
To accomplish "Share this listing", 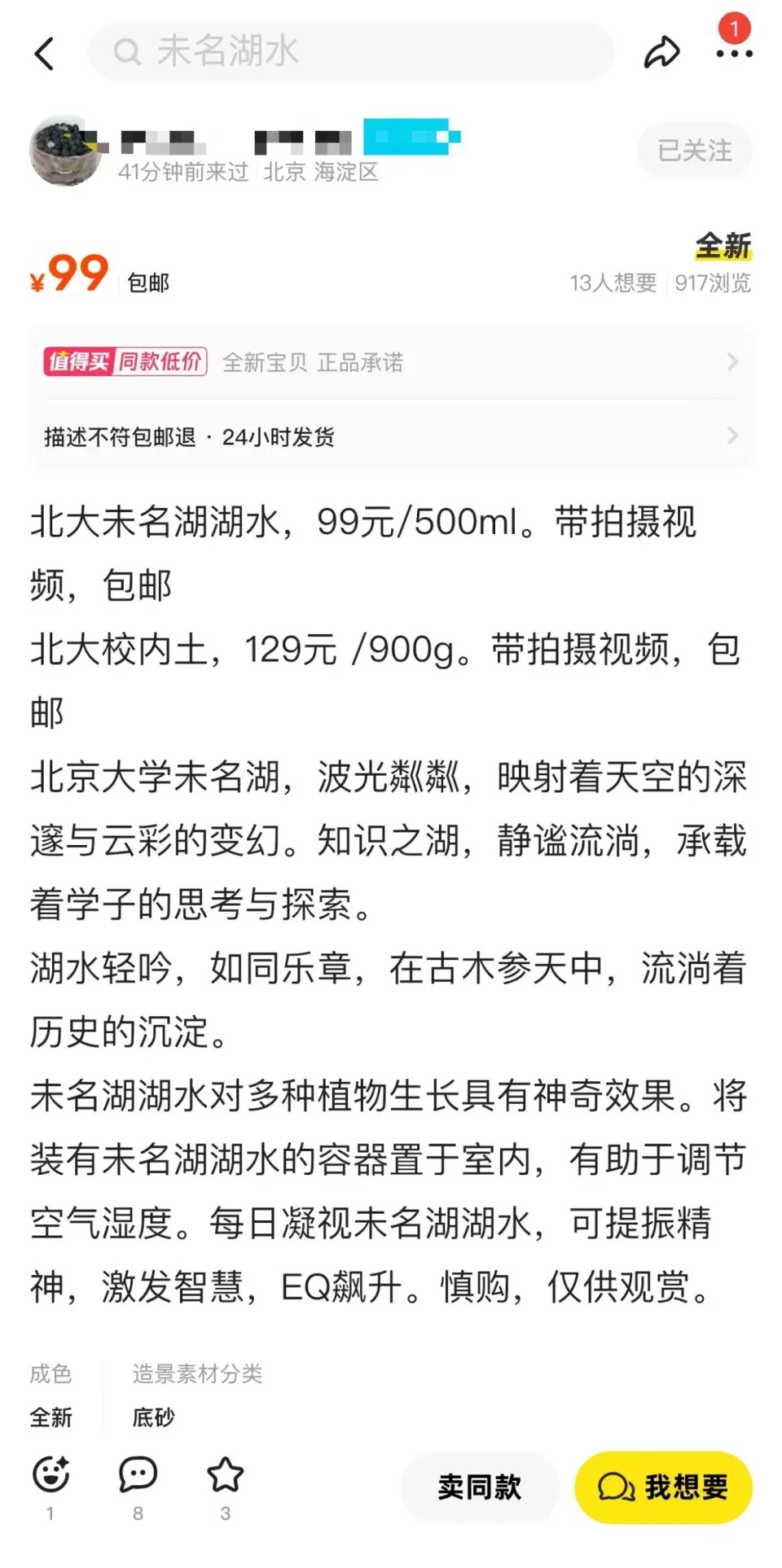I will point(661,53).
